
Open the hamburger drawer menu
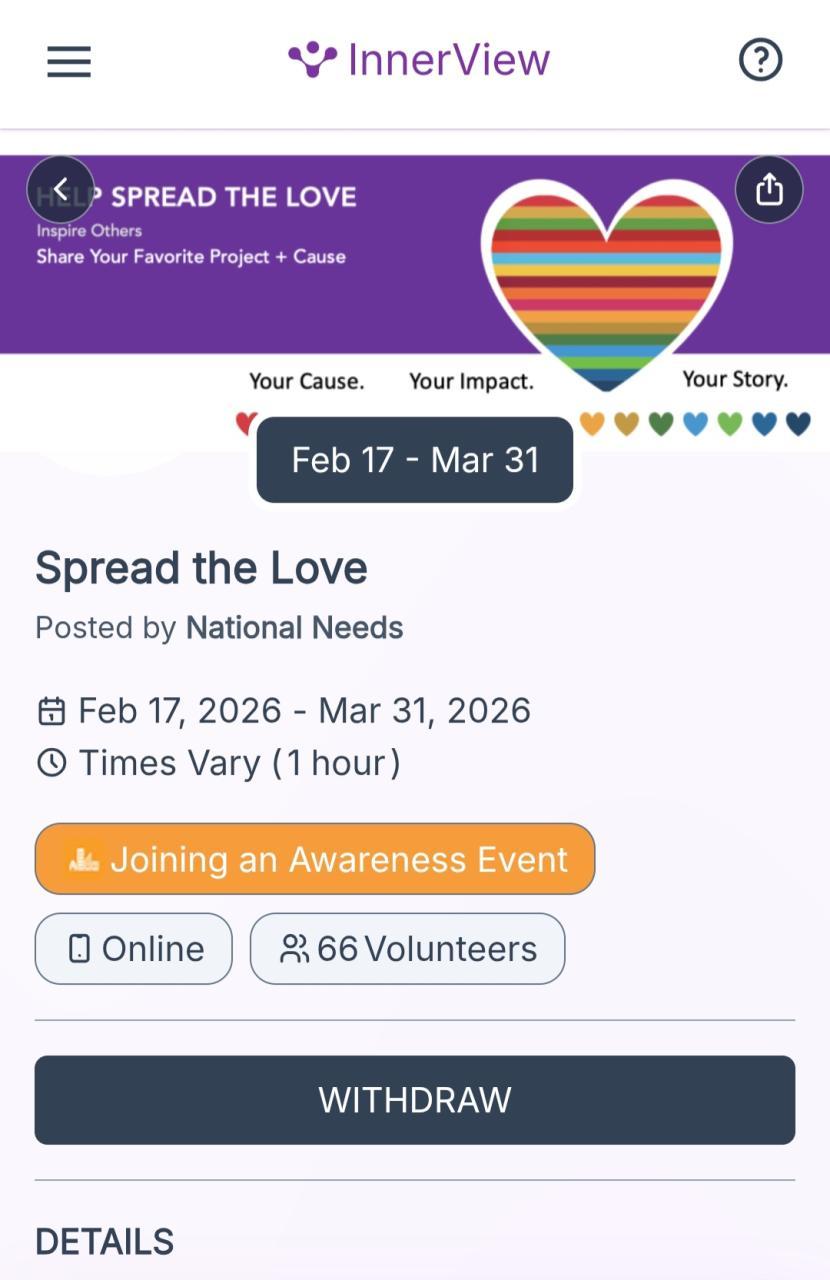[x=69, y=62]
